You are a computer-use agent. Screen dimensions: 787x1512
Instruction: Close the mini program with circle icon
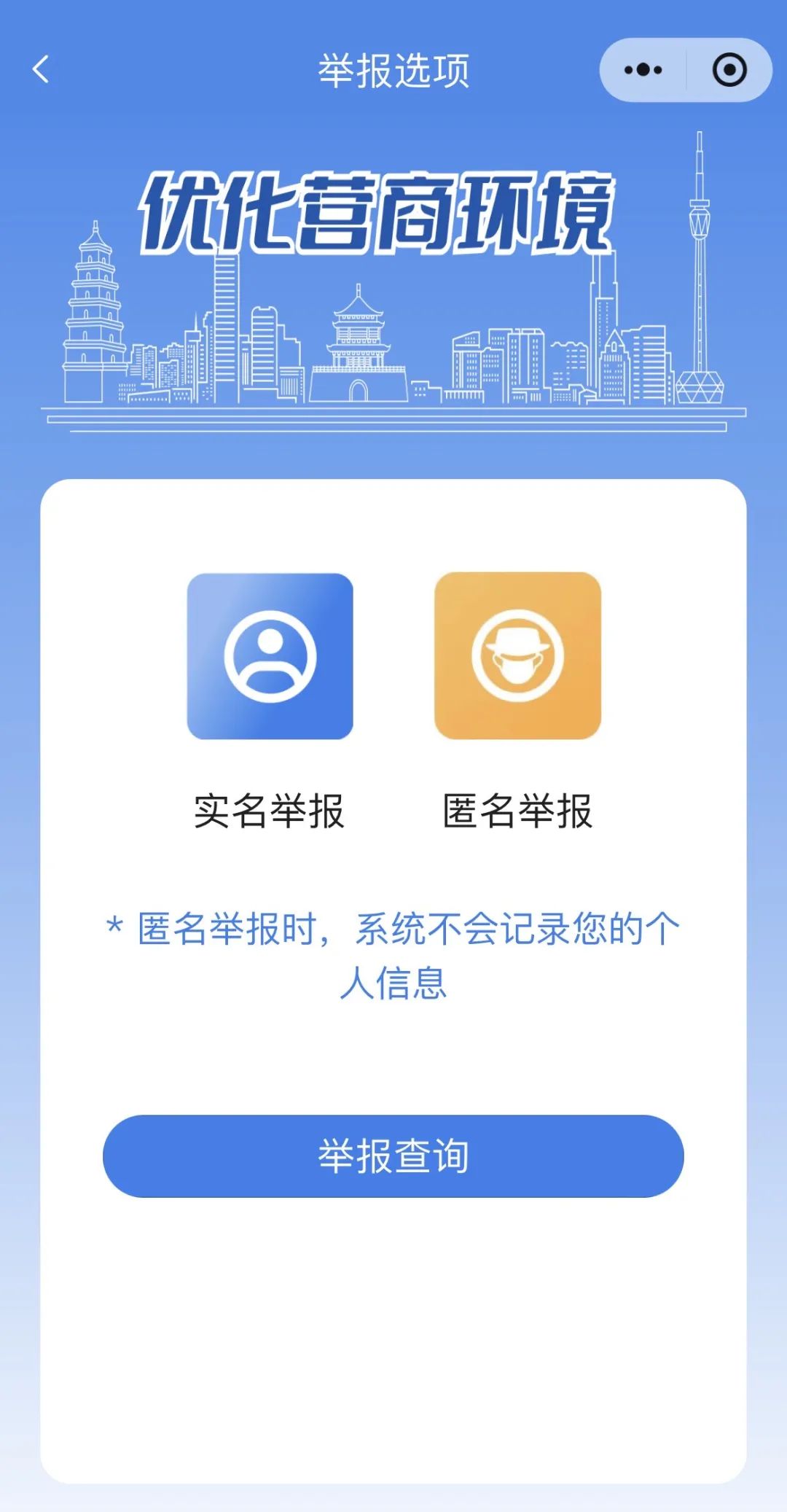[729, 70]
